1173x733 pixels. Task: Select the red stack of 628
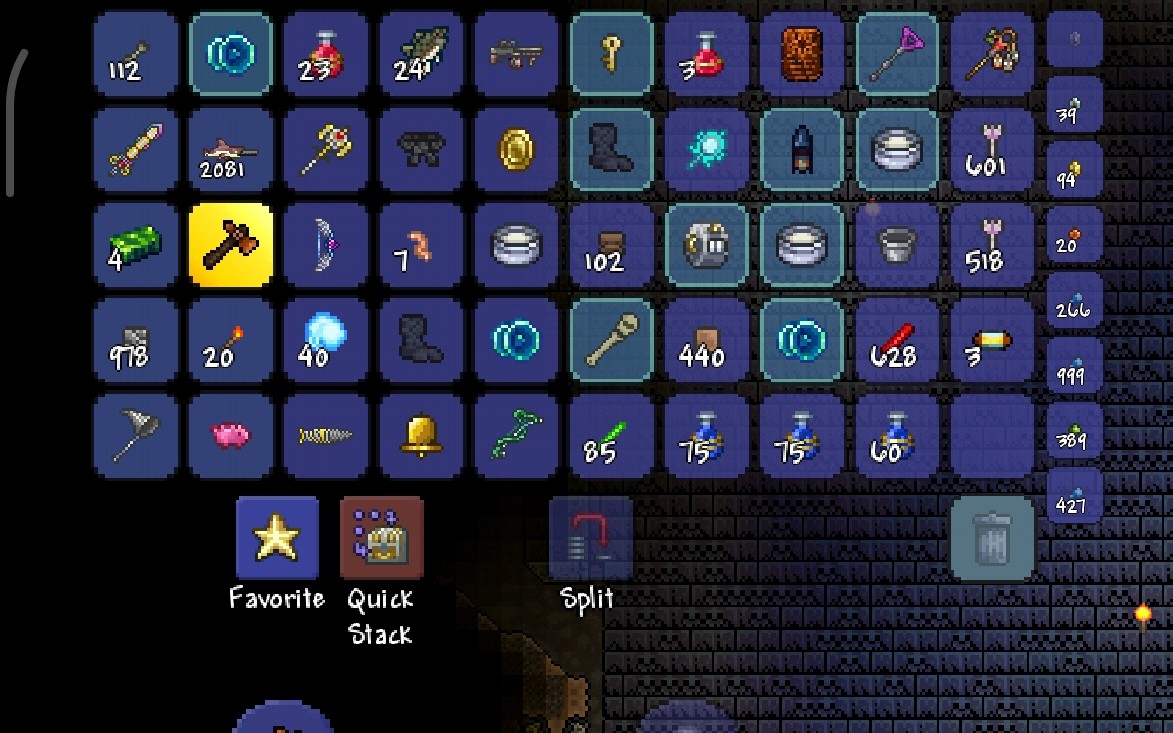897,342
